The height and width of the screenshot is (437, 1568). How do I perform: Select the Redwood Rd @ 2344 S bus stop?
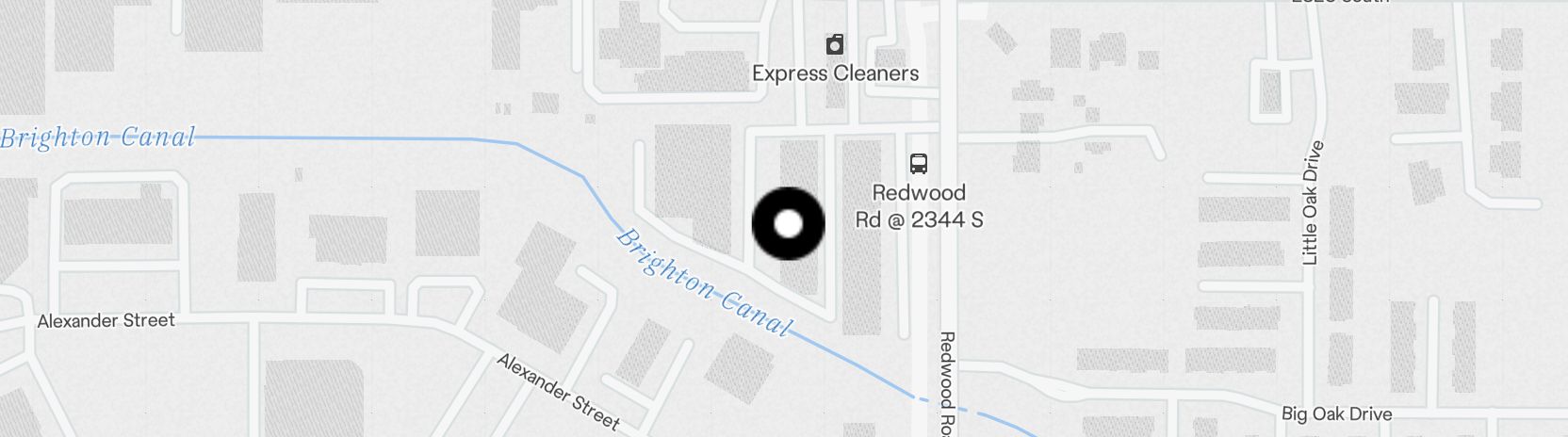click(919, 164)
